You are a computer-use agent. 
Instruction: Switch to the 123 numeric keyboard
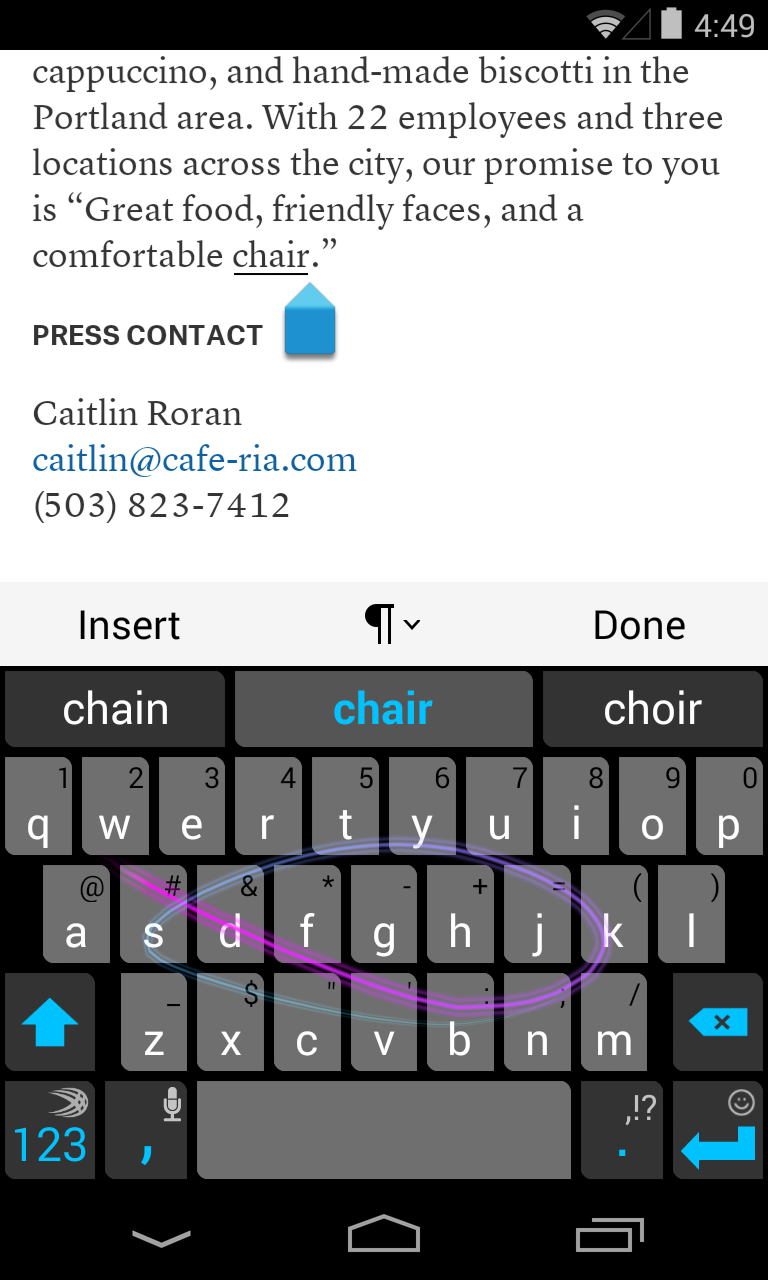[x=49, y=1131]
